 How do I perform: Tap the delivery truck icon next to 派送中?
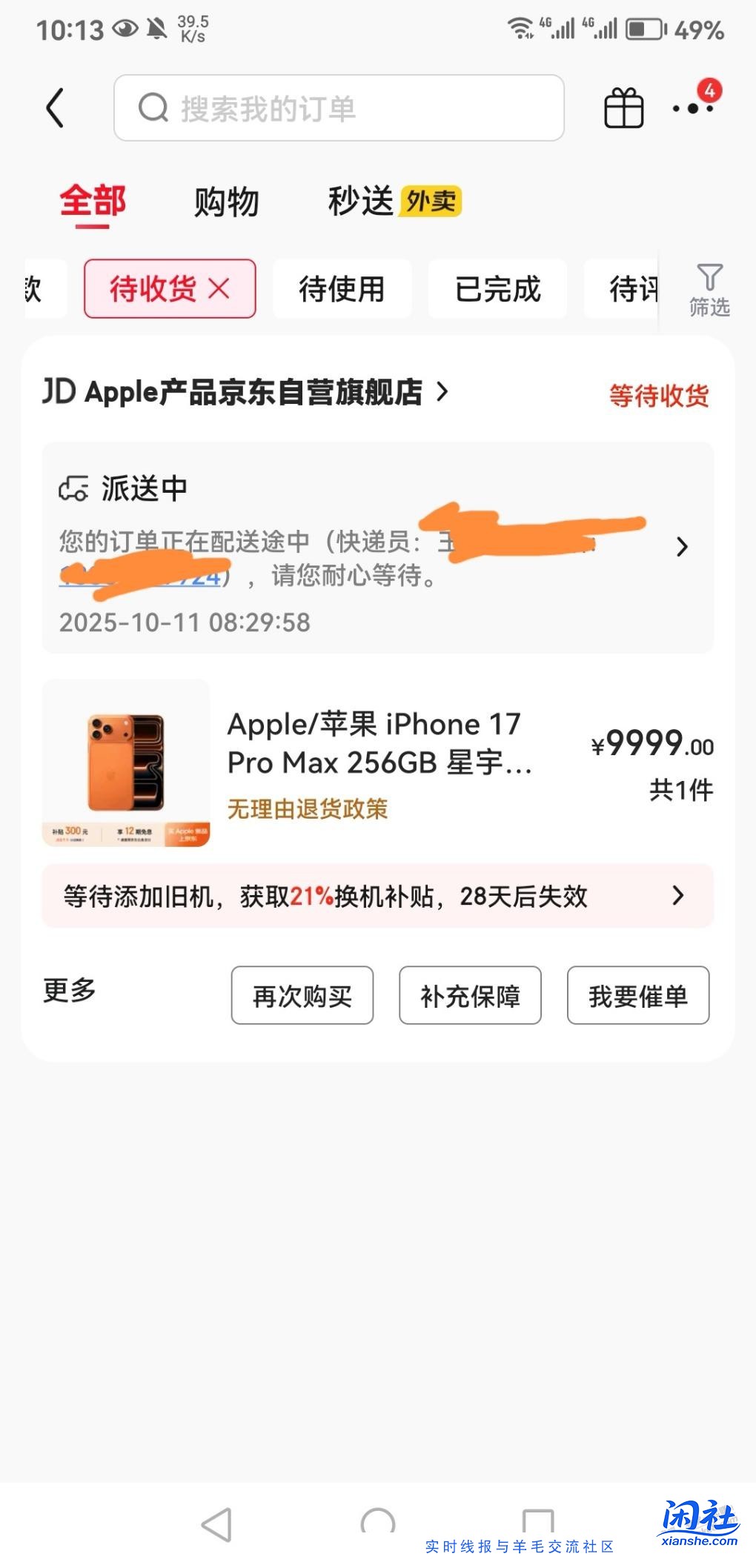coord(74,487)
